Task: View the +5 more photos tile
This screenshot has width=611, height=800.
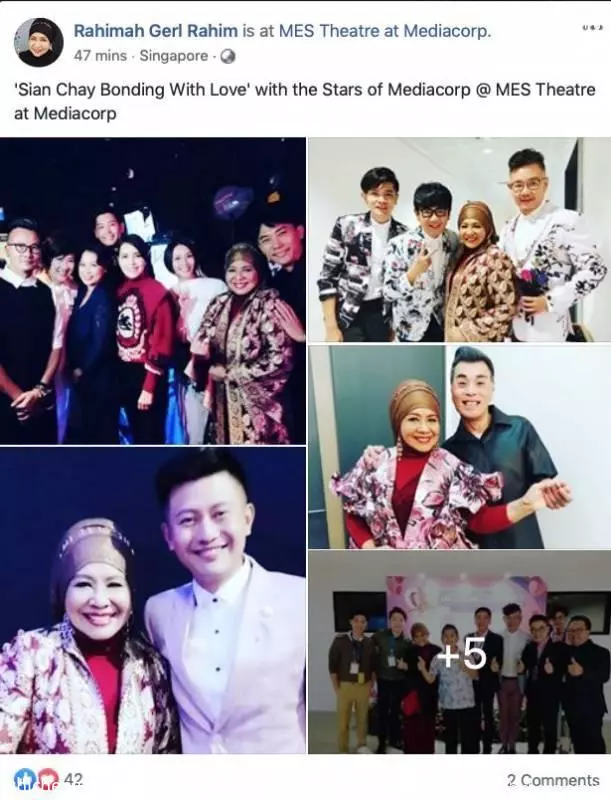Action: pyautogui.click(x=459, y=652)
